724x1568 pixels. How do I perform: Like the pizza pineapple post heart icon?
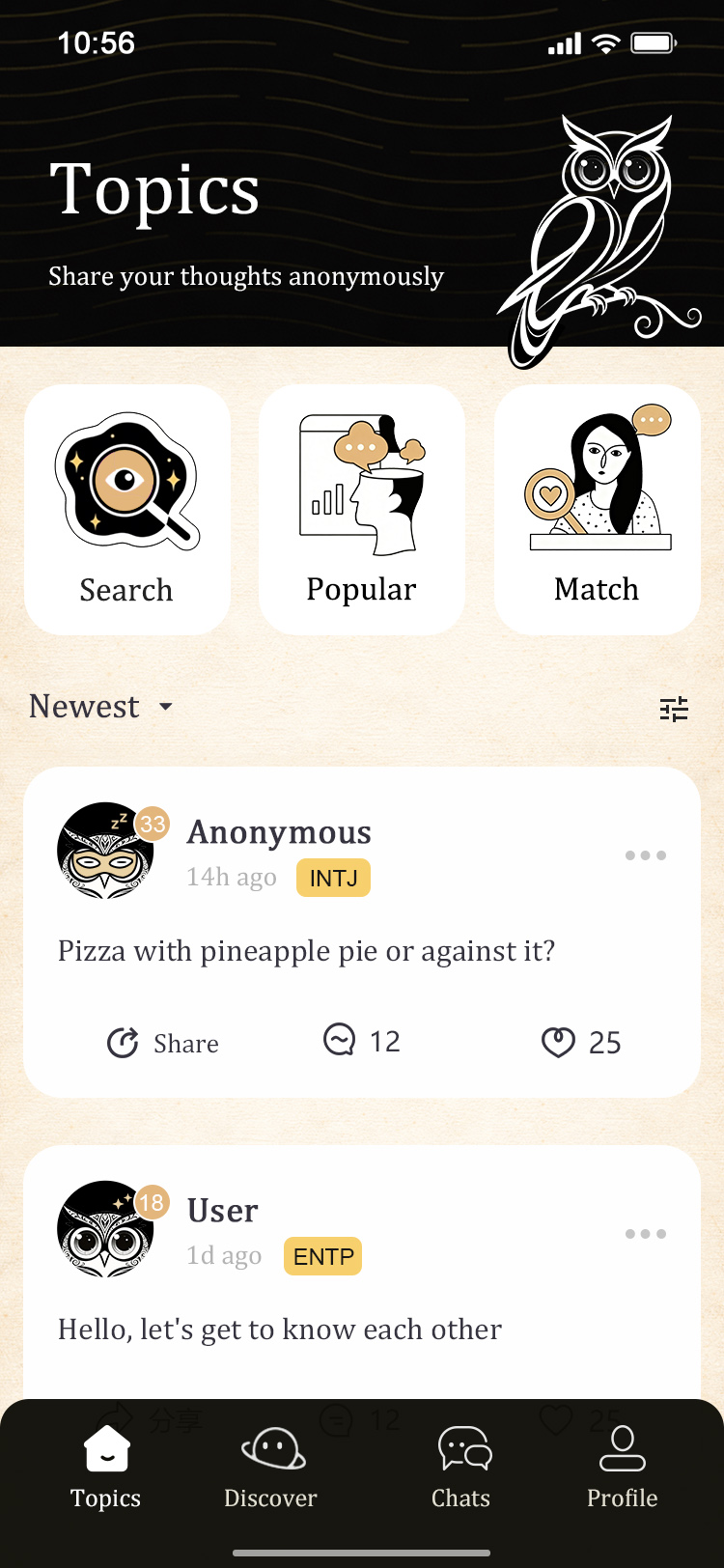[x=557, y=1042]
